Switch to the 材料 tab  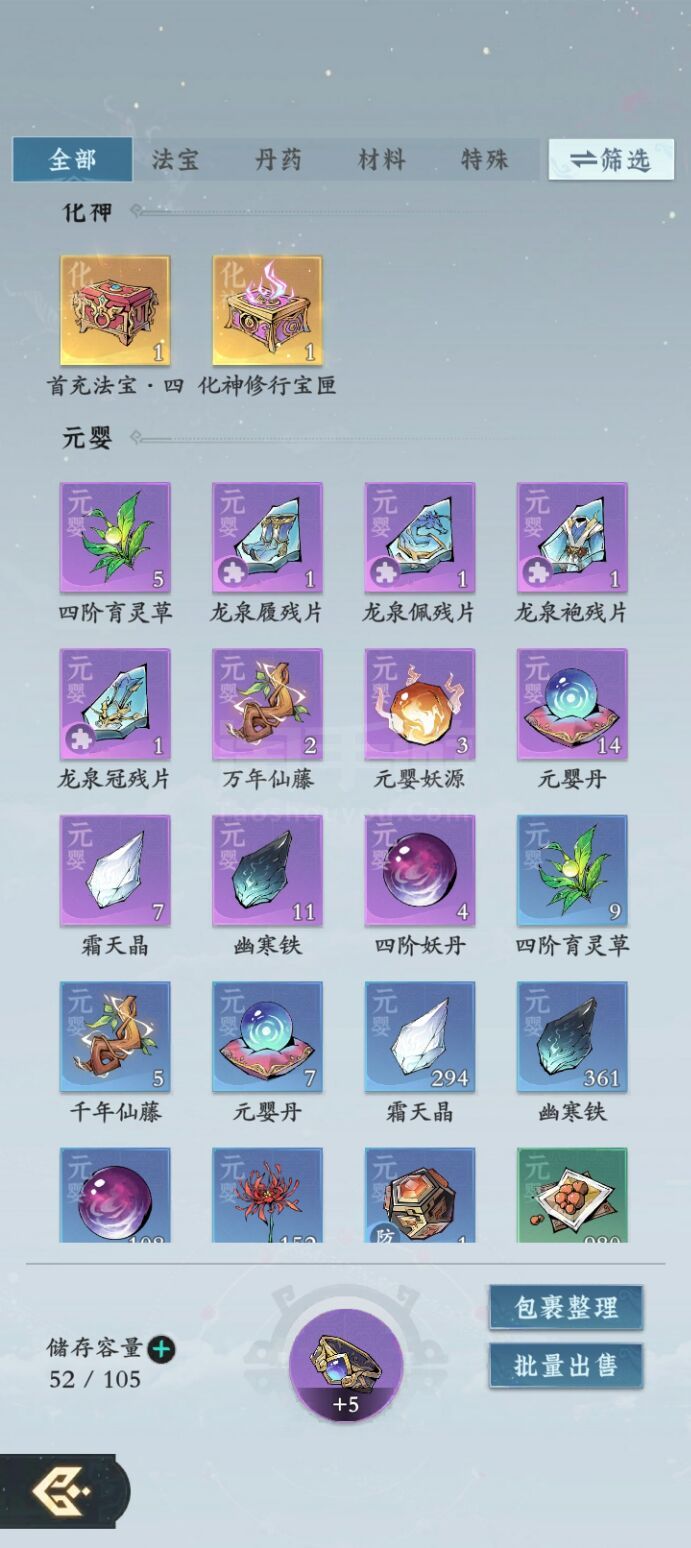(382, 160)
